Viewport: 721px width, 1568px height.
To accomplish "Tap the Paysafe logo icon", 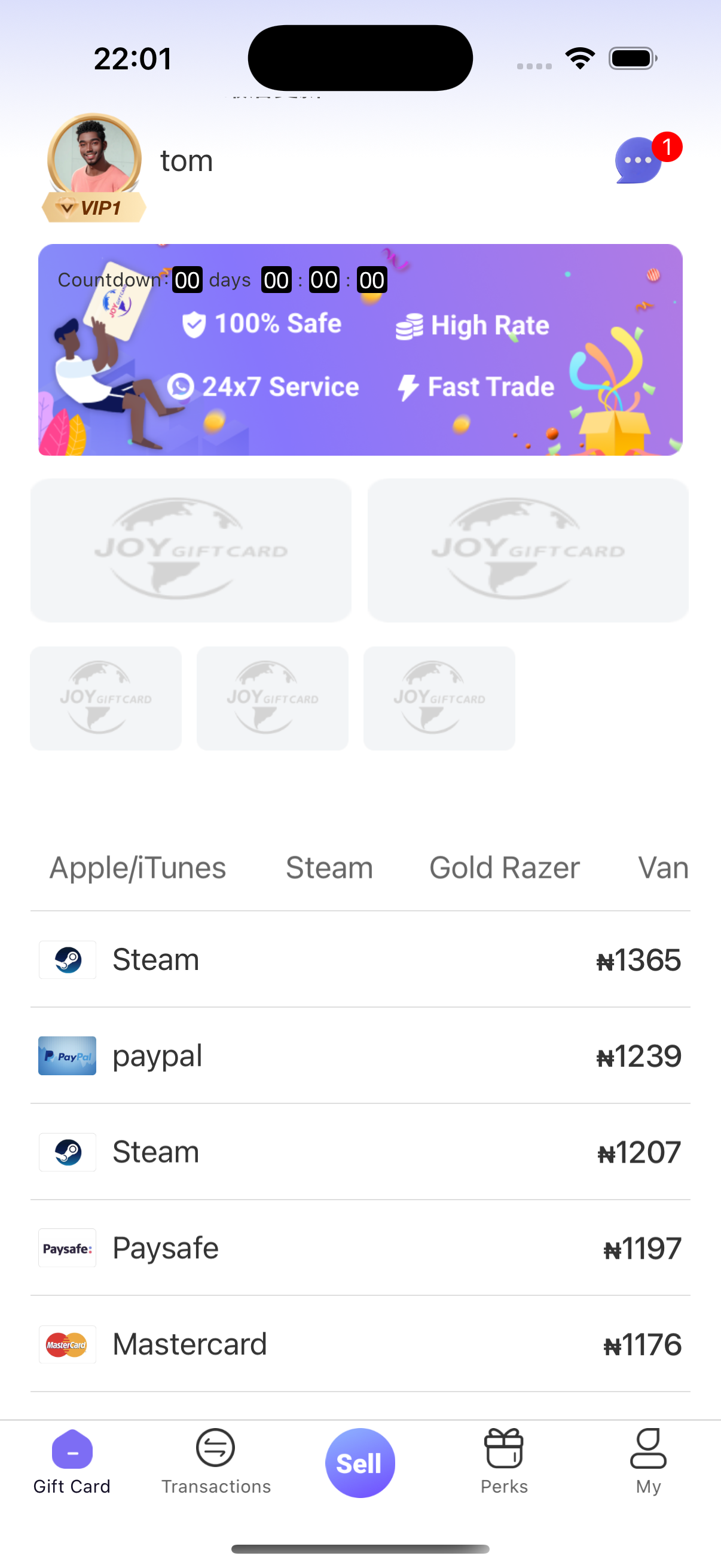I will click(67, 1247).
